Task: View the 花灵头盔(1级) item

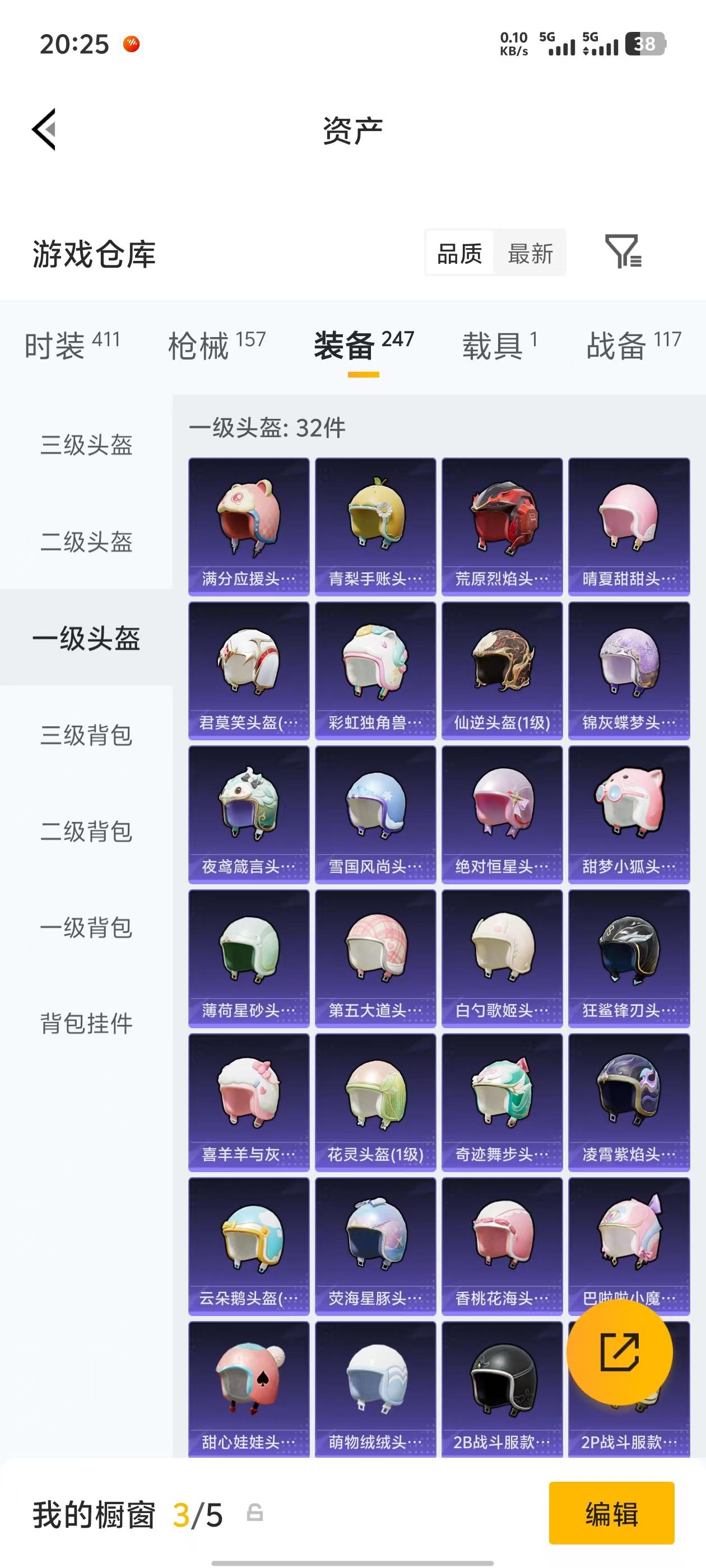Action: [x=375, y=1102]
